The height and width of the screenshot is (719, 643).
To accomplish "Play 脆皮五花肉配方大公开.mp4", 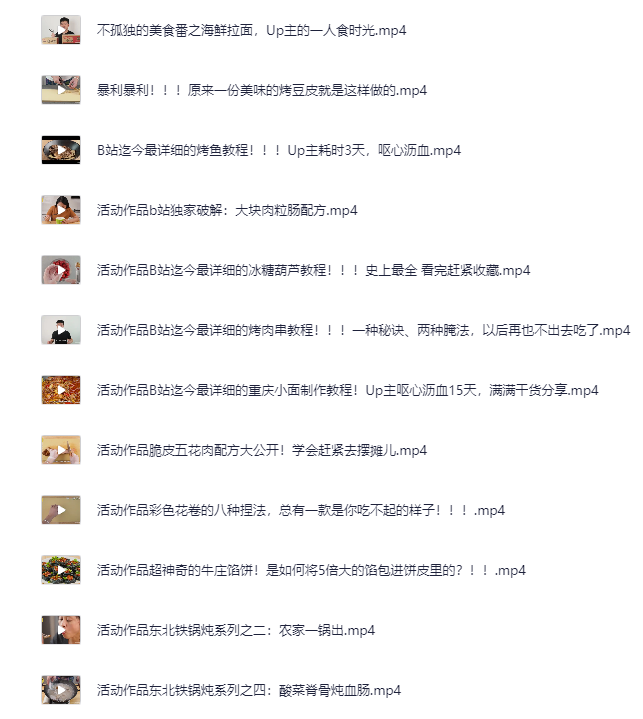I will point(61,450).
